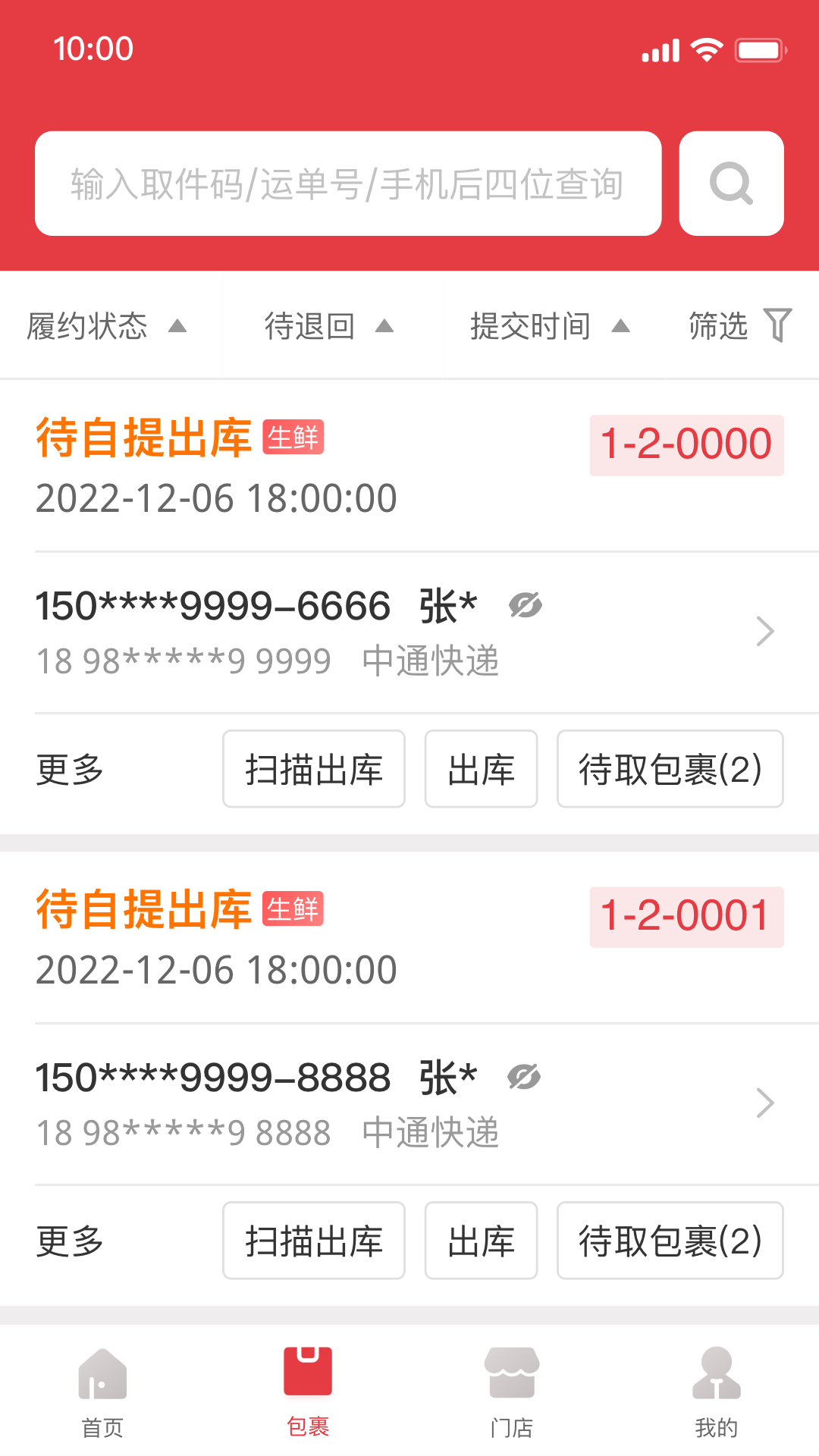
Task: Toggle the eye icon beside 150****9999-6666
Action: 526,604
